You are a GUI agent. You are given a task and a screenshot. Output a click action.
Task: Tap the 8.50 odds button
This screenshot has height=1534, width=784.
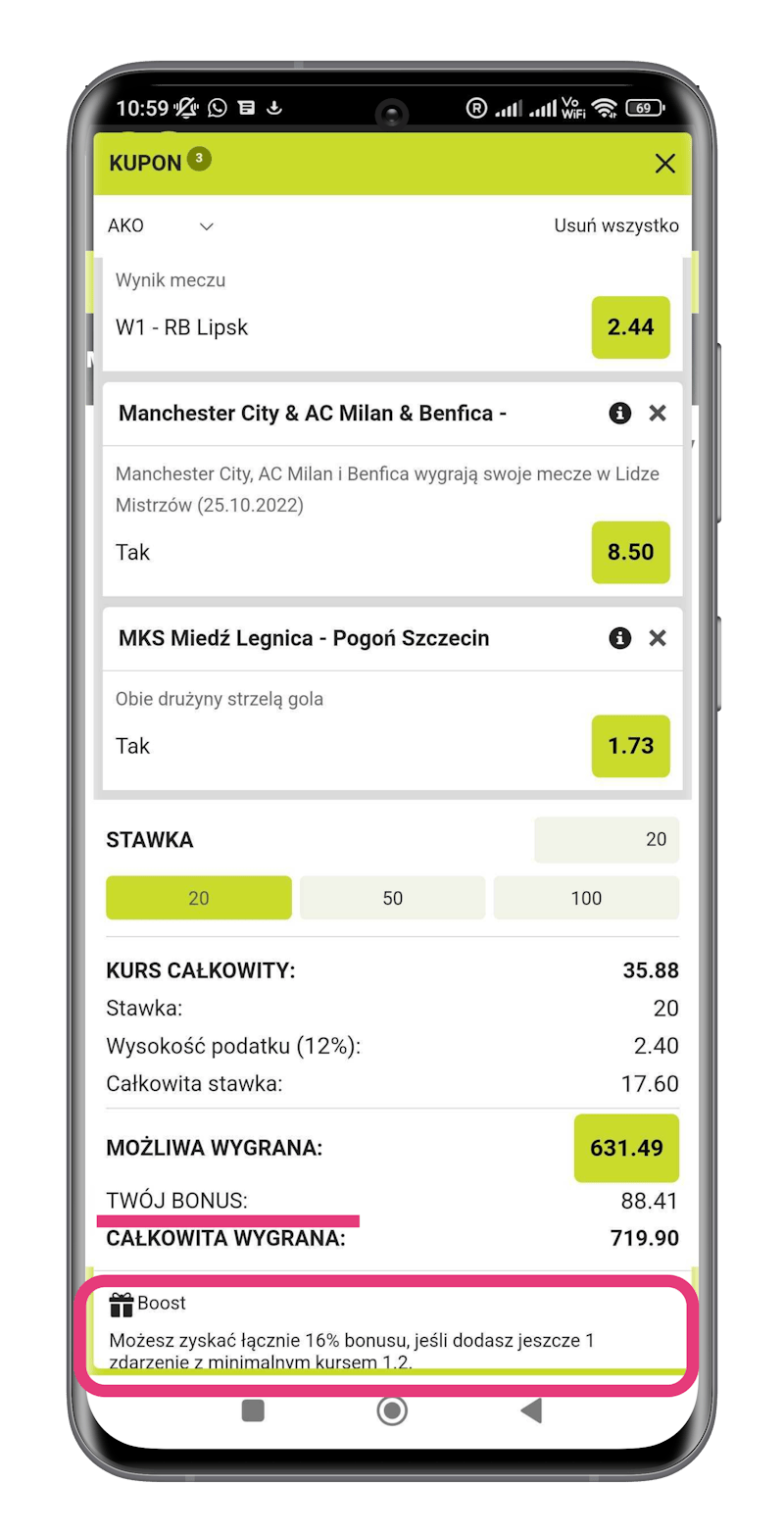coord(630,552)
